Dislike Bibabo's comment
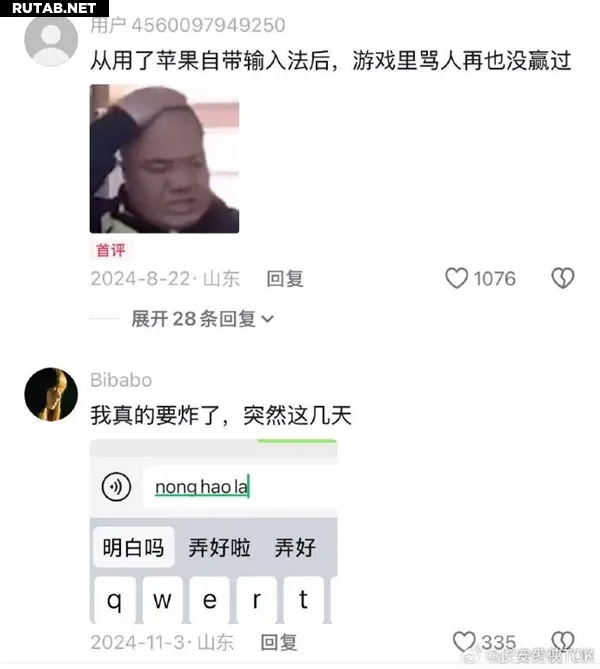Viewport: 600px width, 669px height. coord(563,641)
